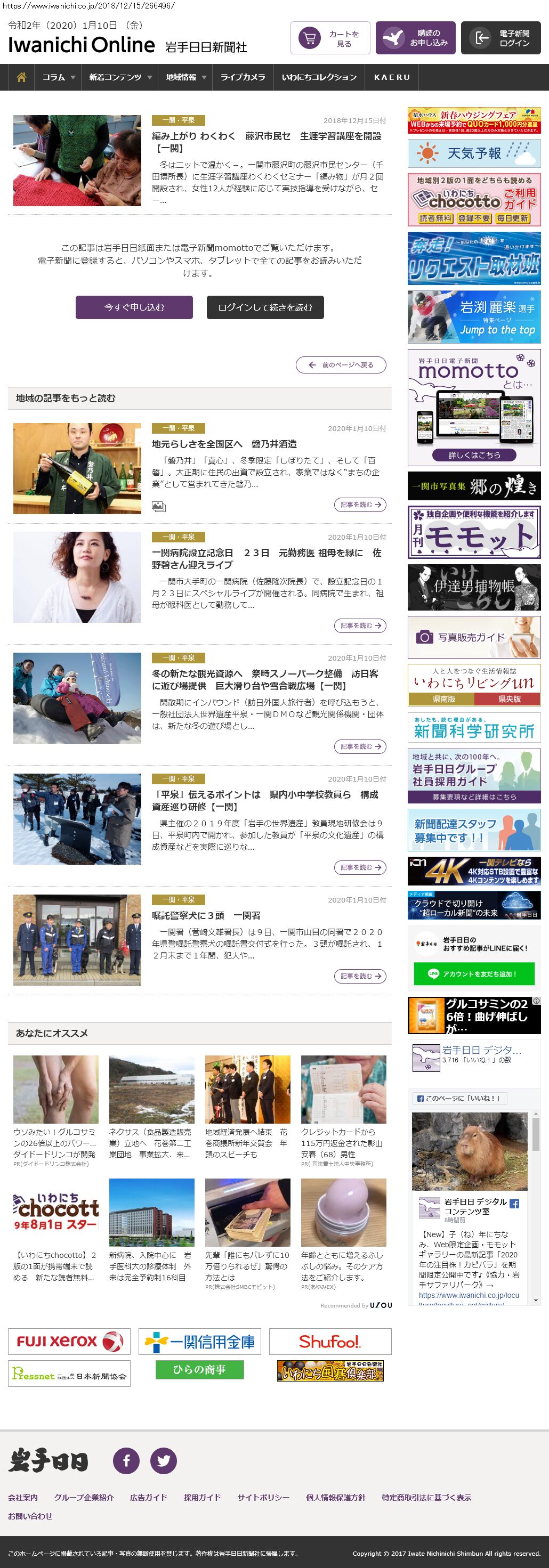The image size is (549, 1568).
Task: Open the カートを見る cart button
Action: click(x=330, y=38)
